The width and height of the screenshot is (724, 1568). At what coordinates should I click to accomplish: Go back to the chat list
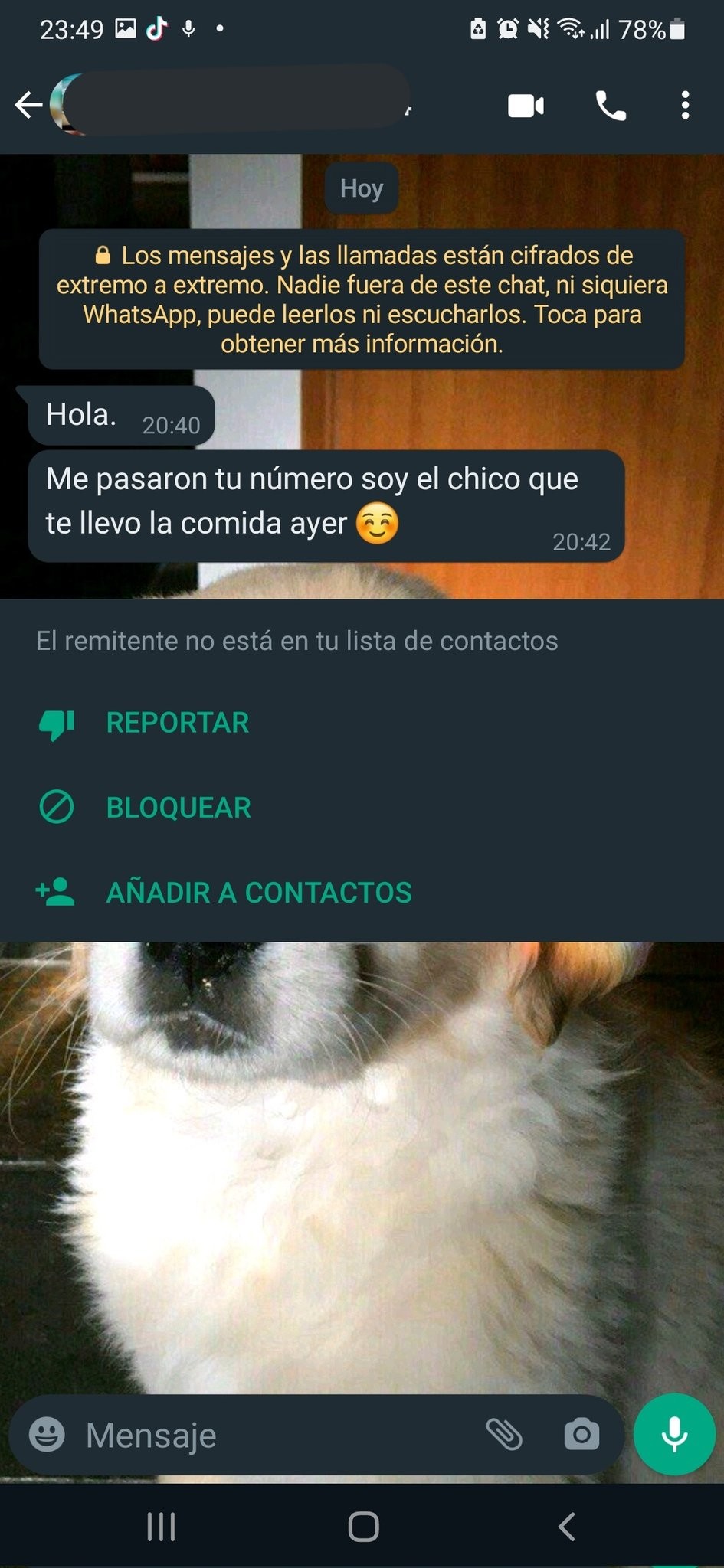pos(28,106)
